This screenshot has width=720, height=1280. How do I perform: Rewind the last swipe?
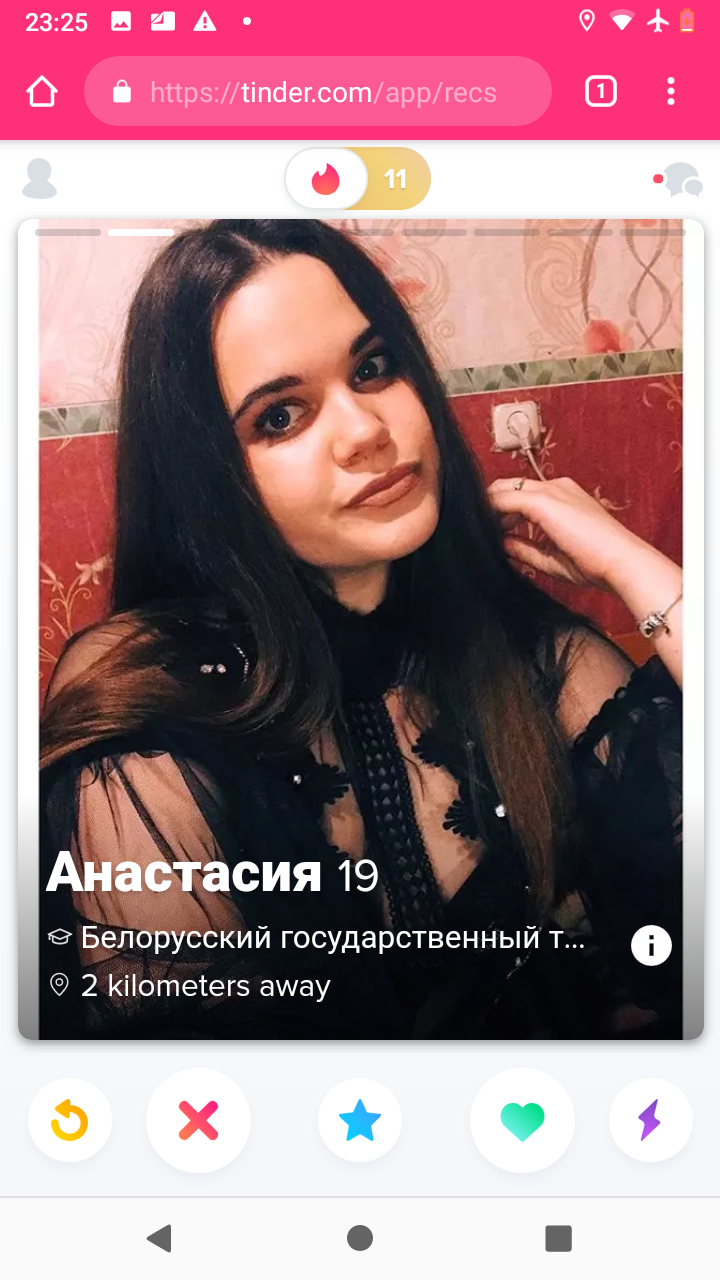70,1121
